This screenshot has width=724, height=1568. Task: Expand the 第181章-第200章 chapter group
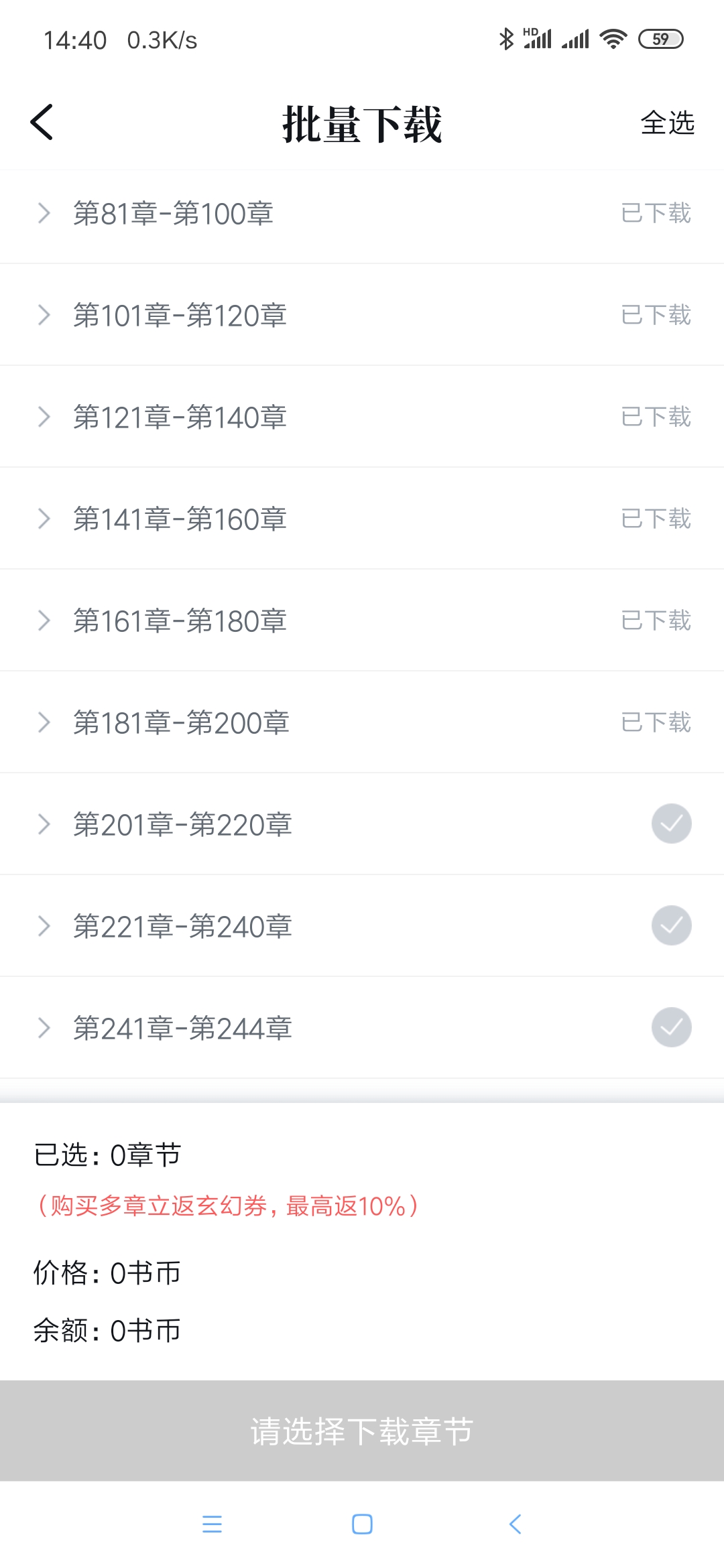(44, 722)
